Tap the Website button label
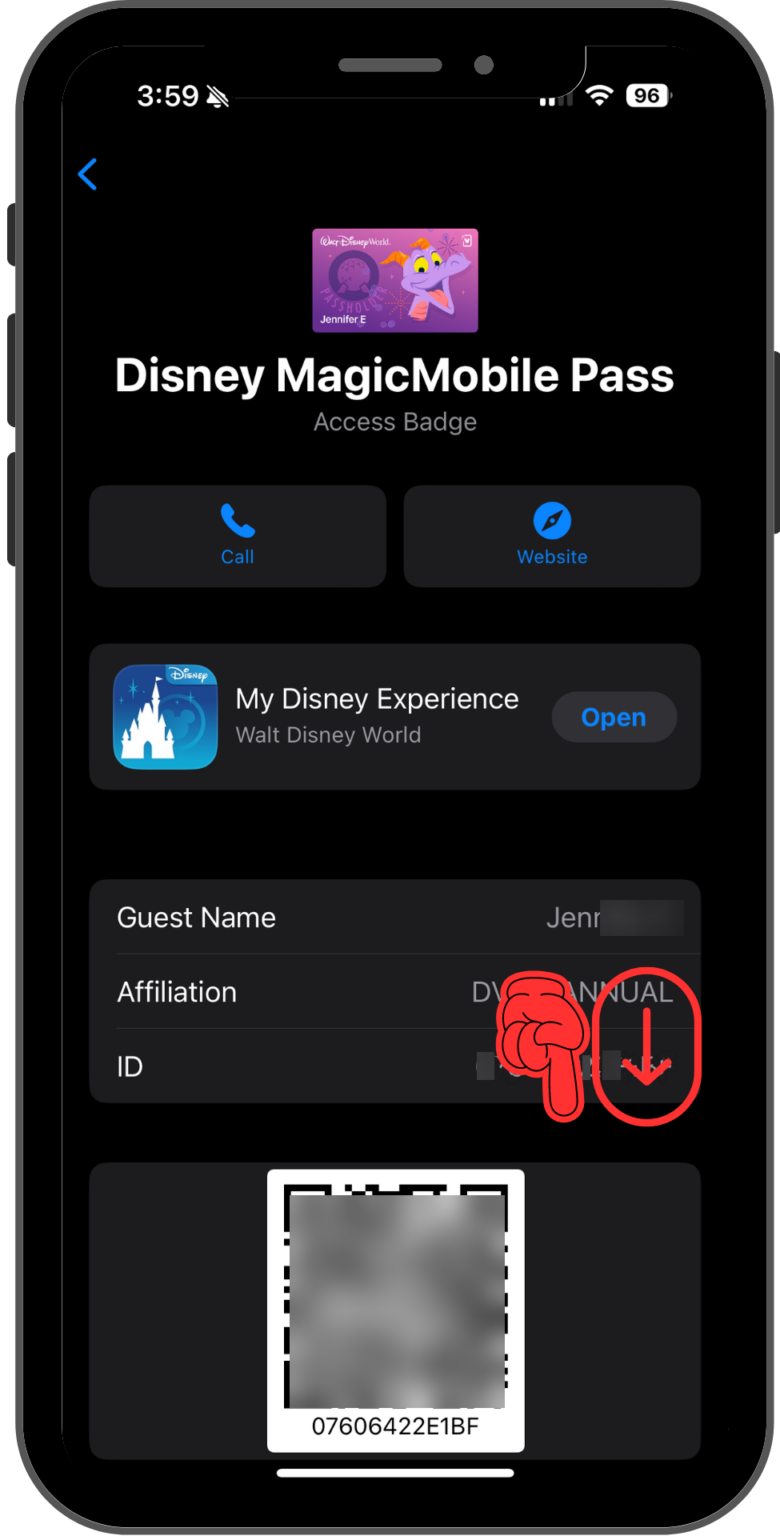780x1536 pixels. (x=552, y=556)
